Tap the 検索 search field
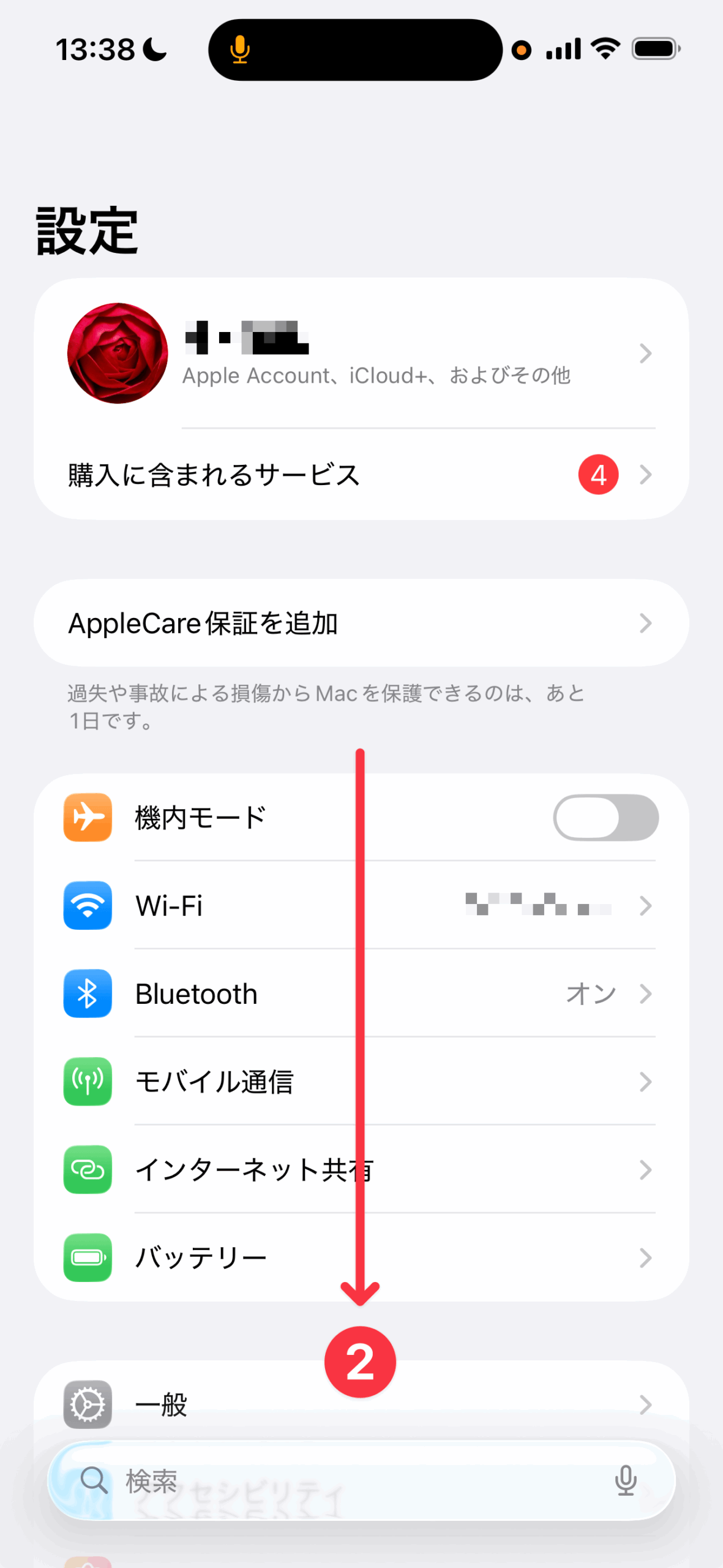This screenshot has width=723, height=1568. (x=343, y=1481)
